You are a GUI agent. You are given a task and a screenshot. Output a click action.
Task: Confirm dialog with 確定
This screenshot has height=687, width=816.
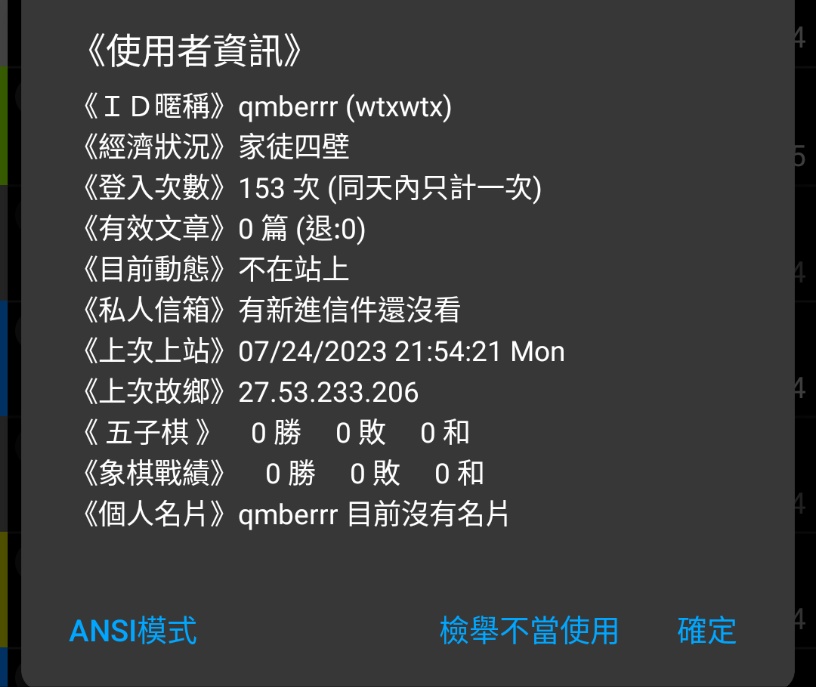[x=706, y=631]
